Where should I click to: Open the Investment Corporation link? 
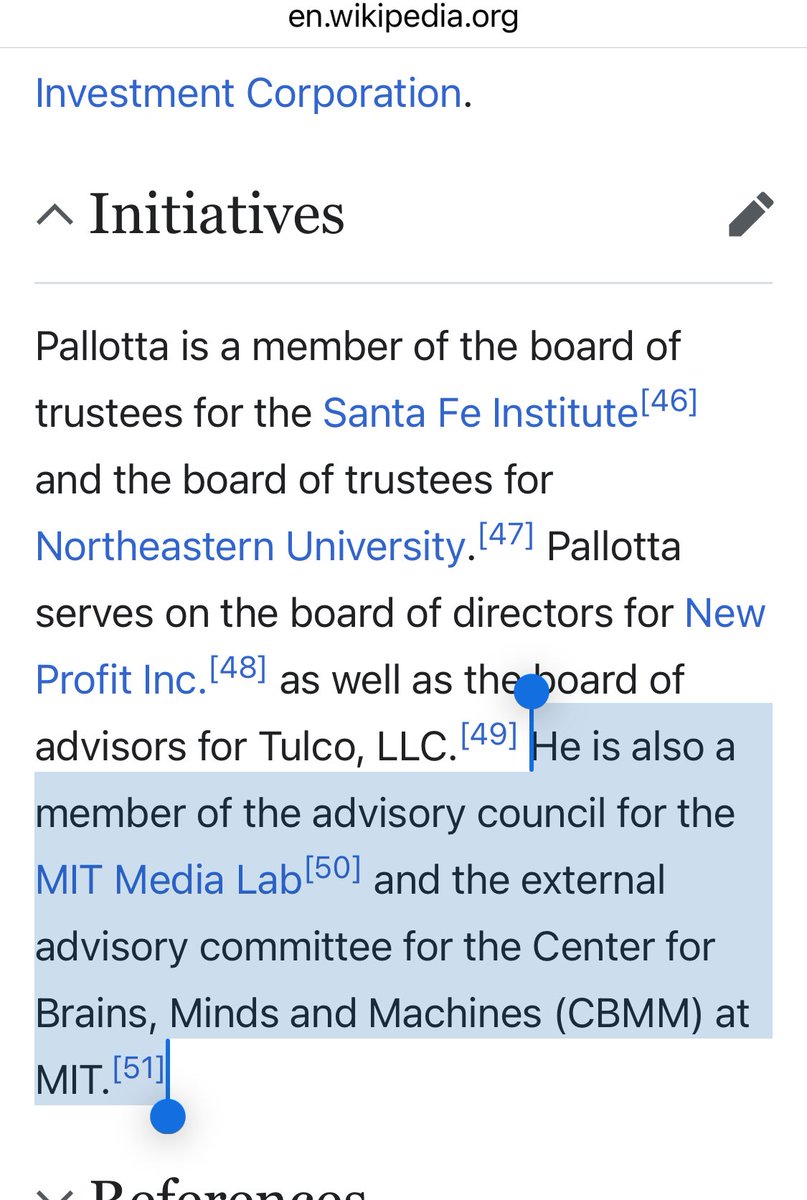pyautogui.click(x=248, y=93)
